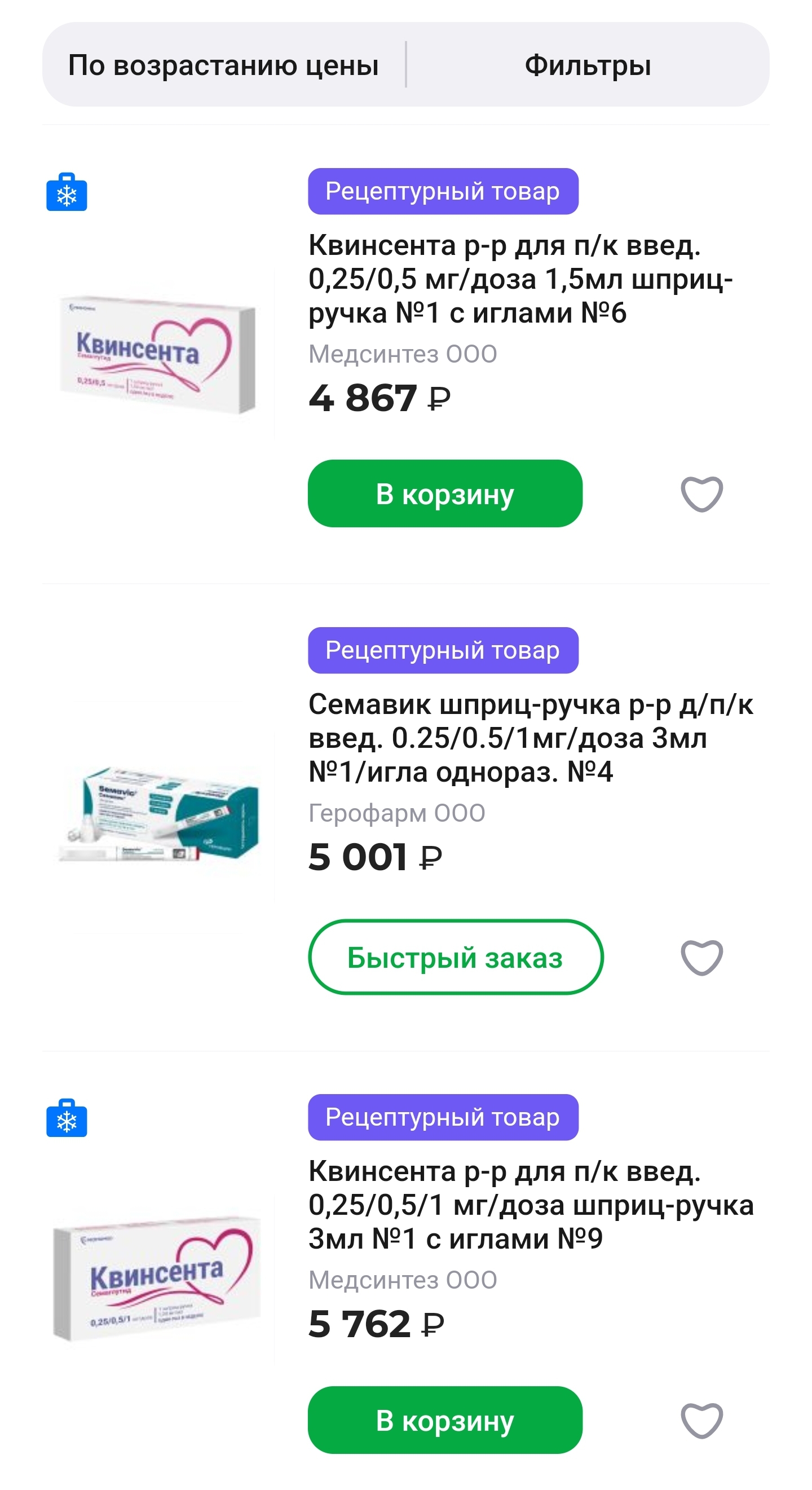The height and width of the screenshot is (1490, 812).
Task: Open Семавик шприц-ручка product title
Action: click(x=529, y=738)
